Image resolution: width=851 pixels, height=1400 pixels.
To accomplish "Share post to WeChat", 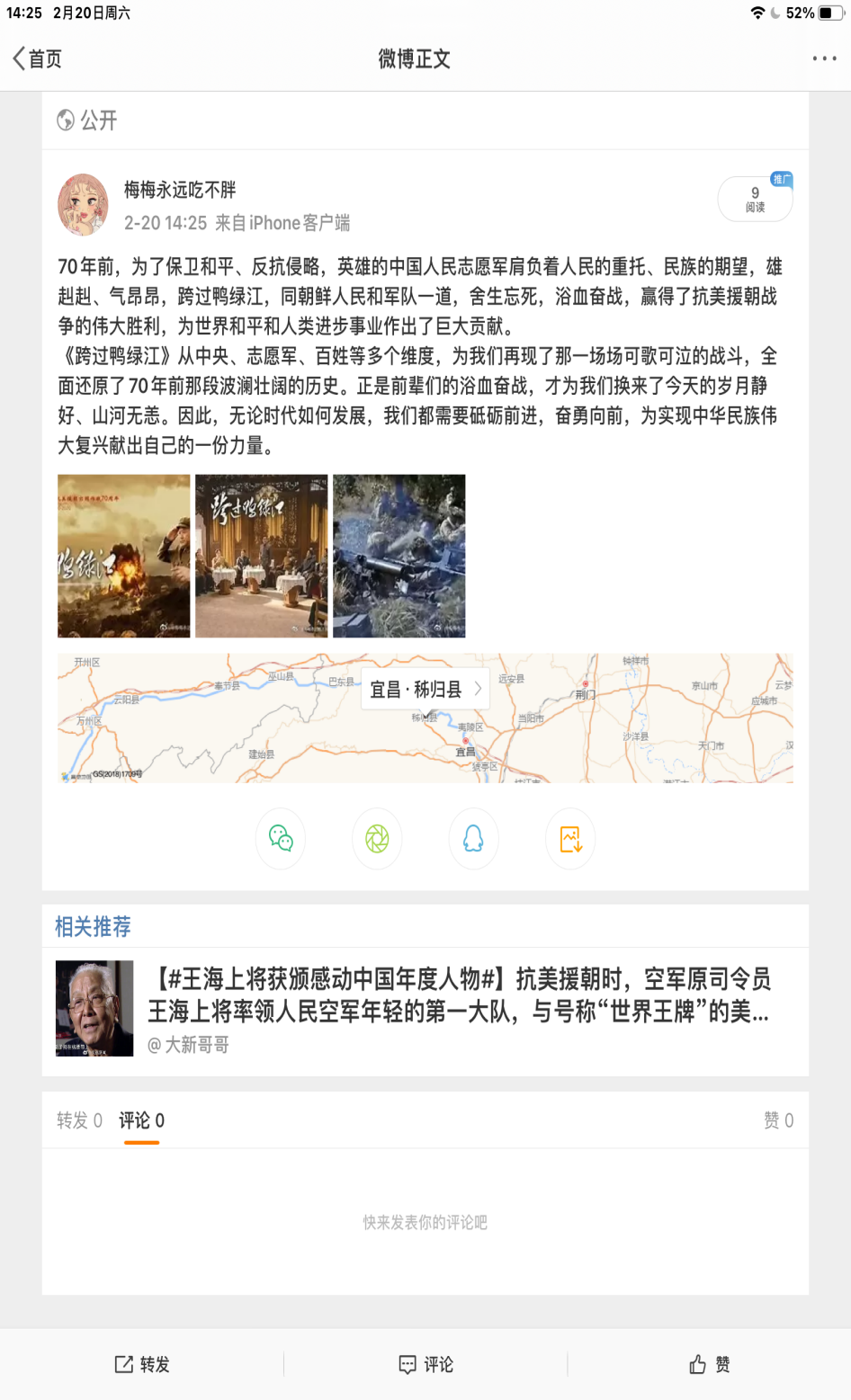I will coord(281,839).
